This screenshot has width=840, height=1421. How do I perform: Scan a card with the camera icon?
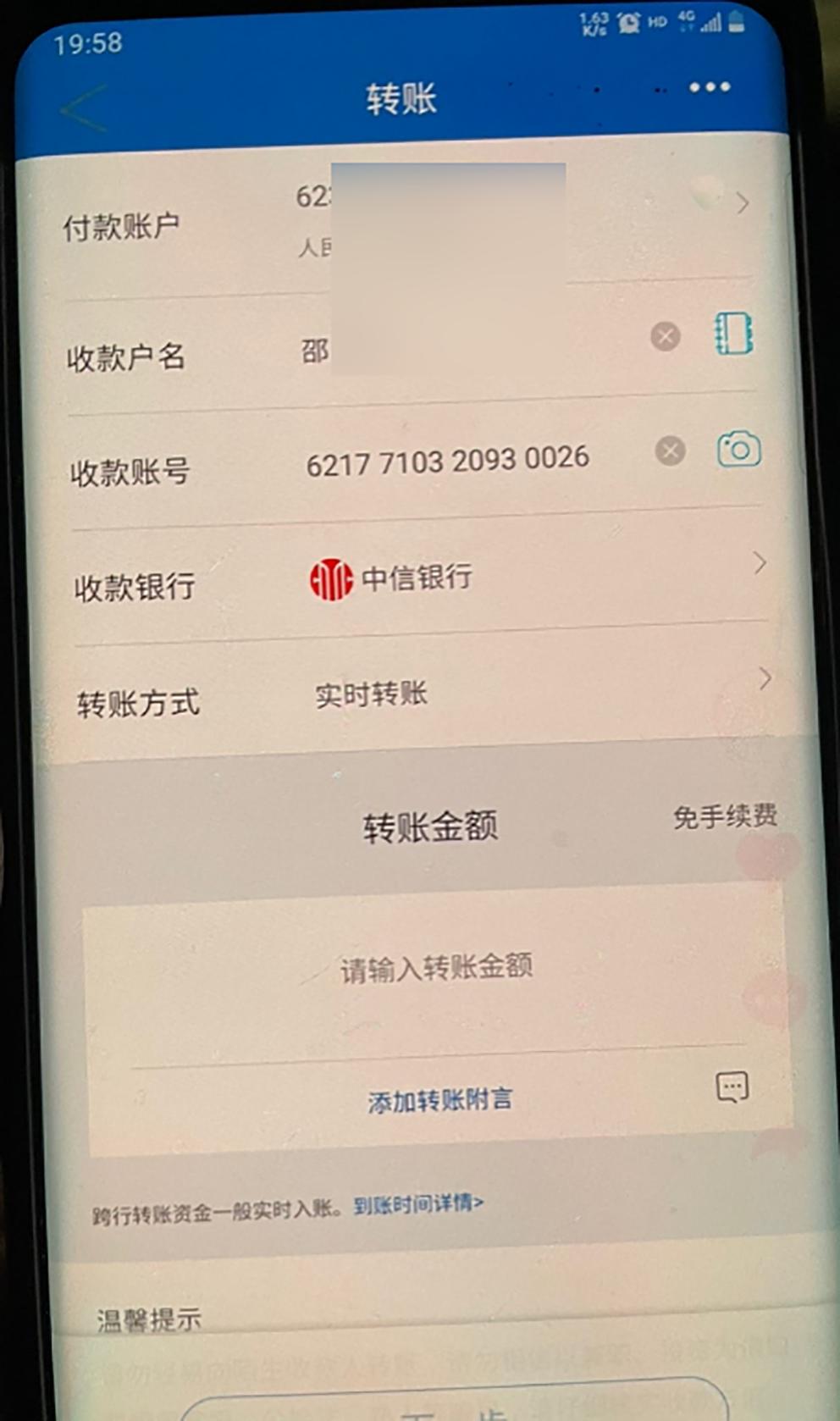[x=738, y=450]
